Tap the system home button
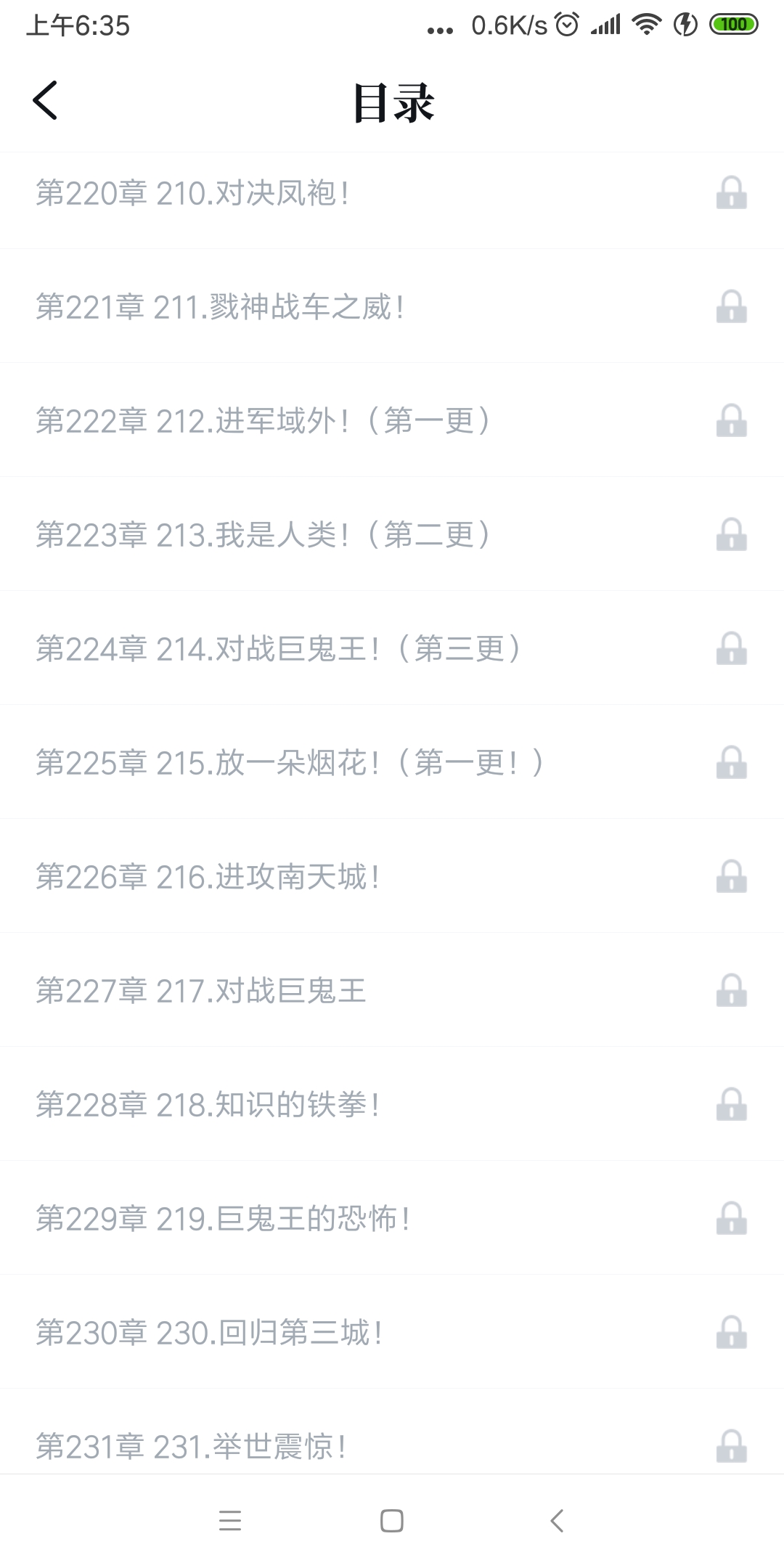Image resolution: width=784 pixels, height=1568 pixels. (x=392, y=1521)
